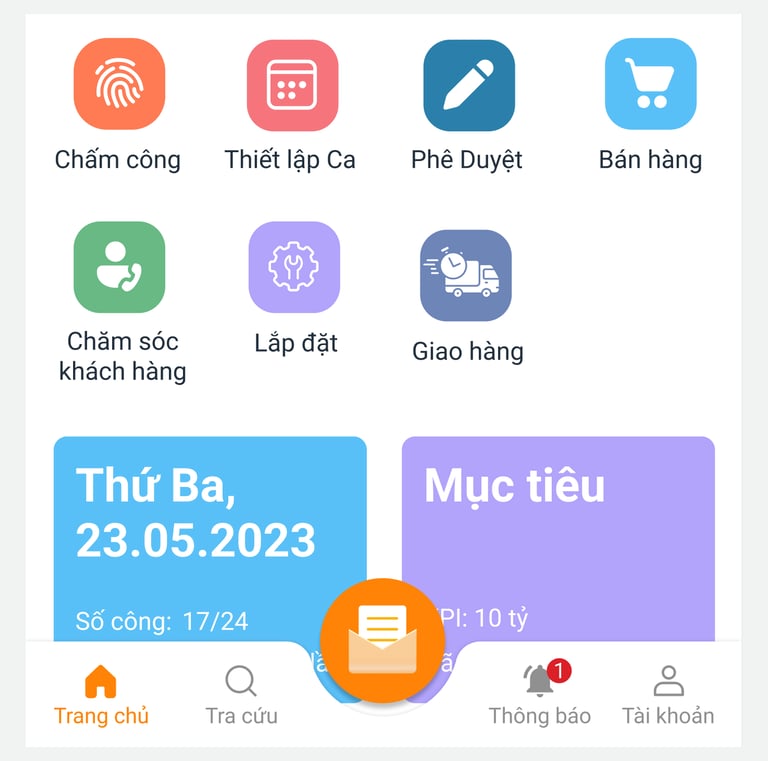Screen dimensions: 768x761
Task: Open Chăm sóc khách hàng
Action: coord(119,268)
